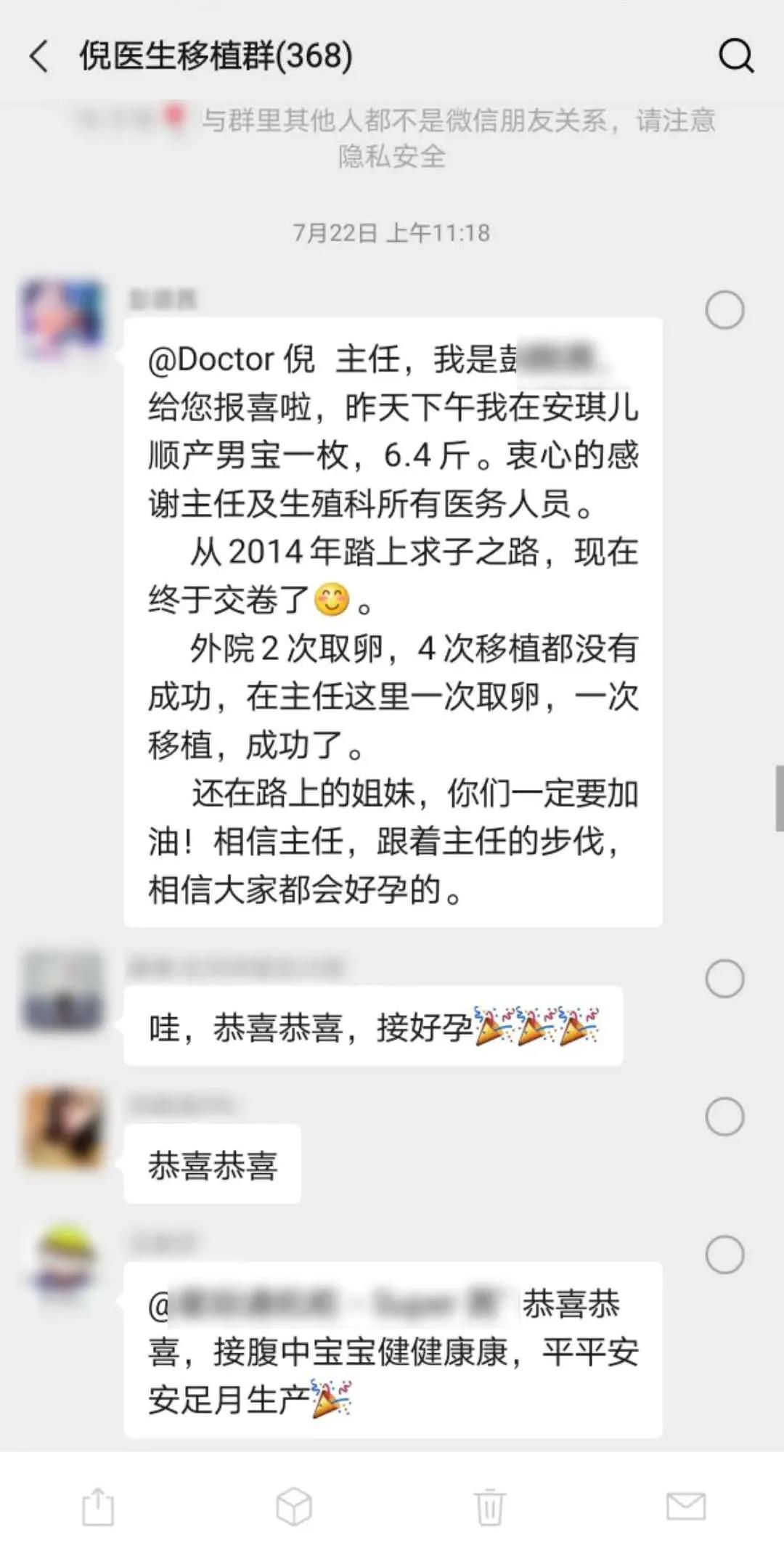784x1561 pixels.
Task: Delete selected messages with trash icon
Action: point(490,1507)
